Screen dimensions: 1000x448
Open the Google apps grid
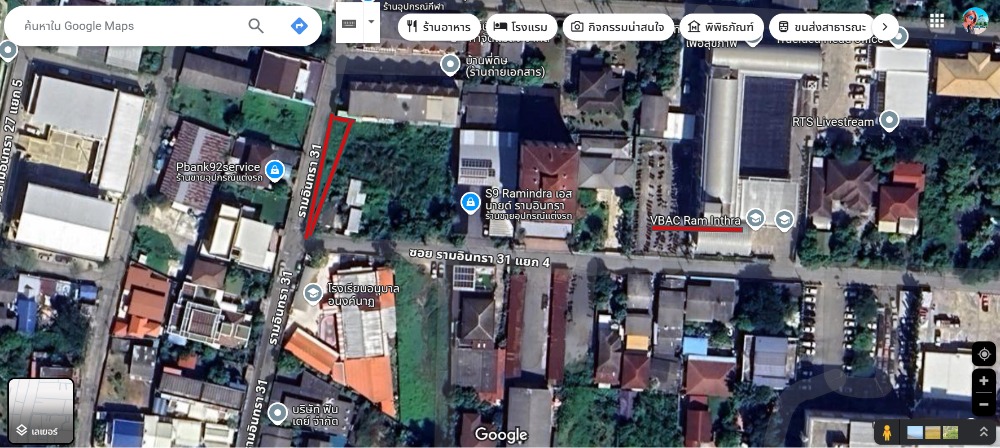[936, 20]
